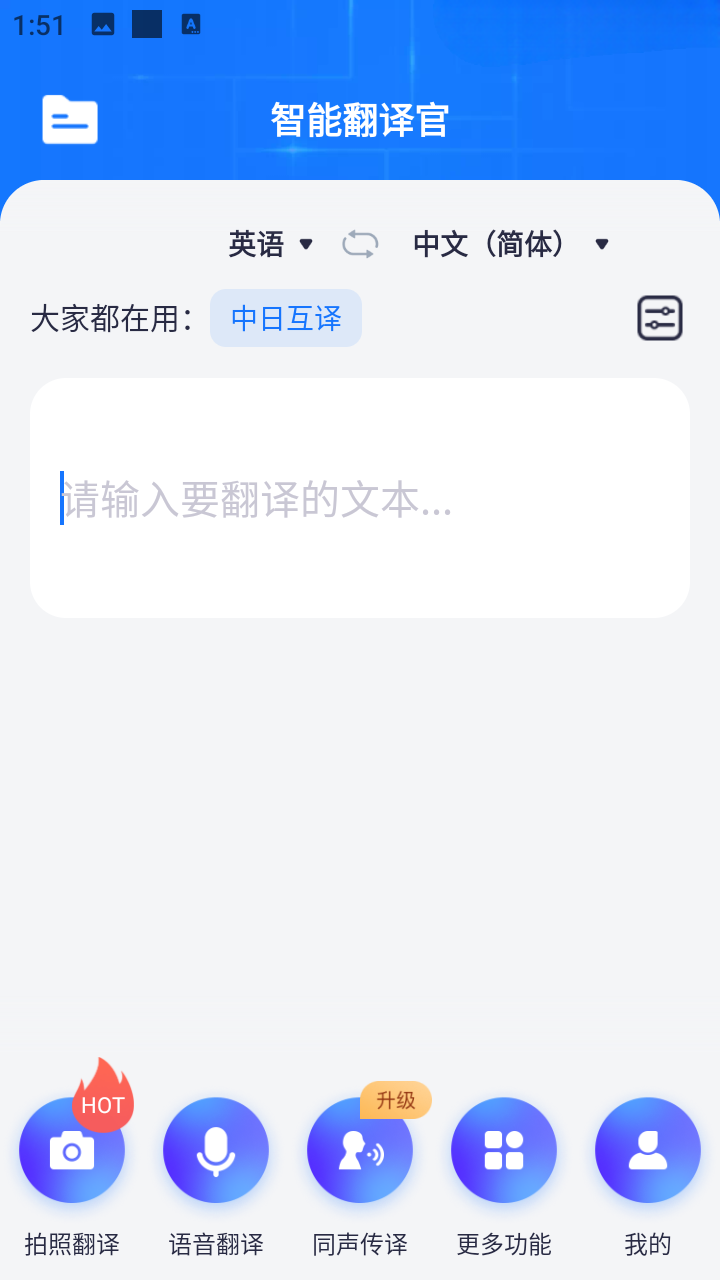This screenshot has height=1280, width=720.
Task: Focus the 请输入要翻译的文本 text field
Action: click(x=360, y=498)
